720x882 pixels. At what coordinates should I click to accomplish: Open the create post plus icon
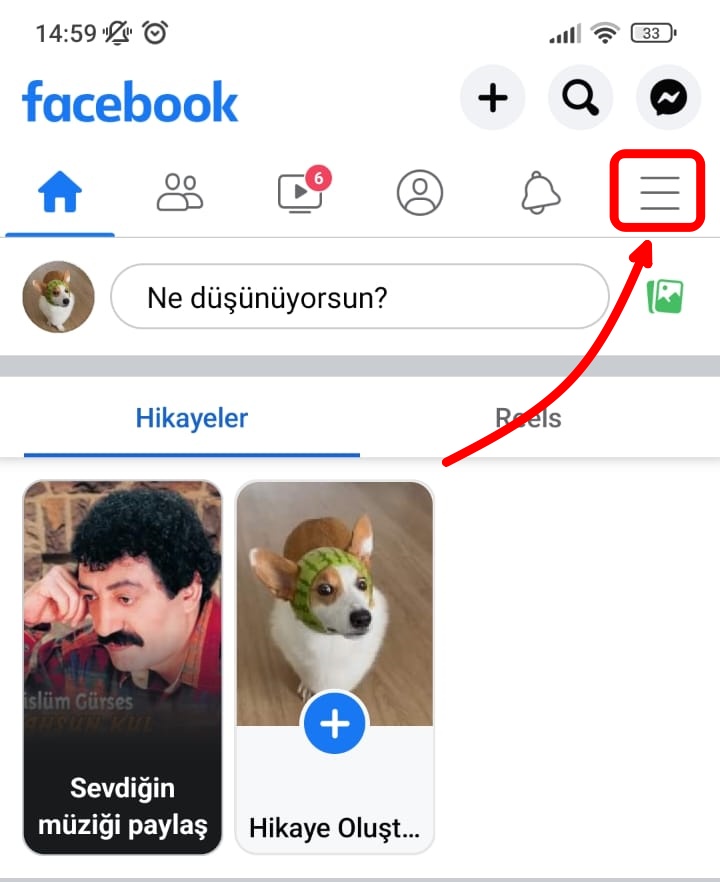click(x=492, y=98)
